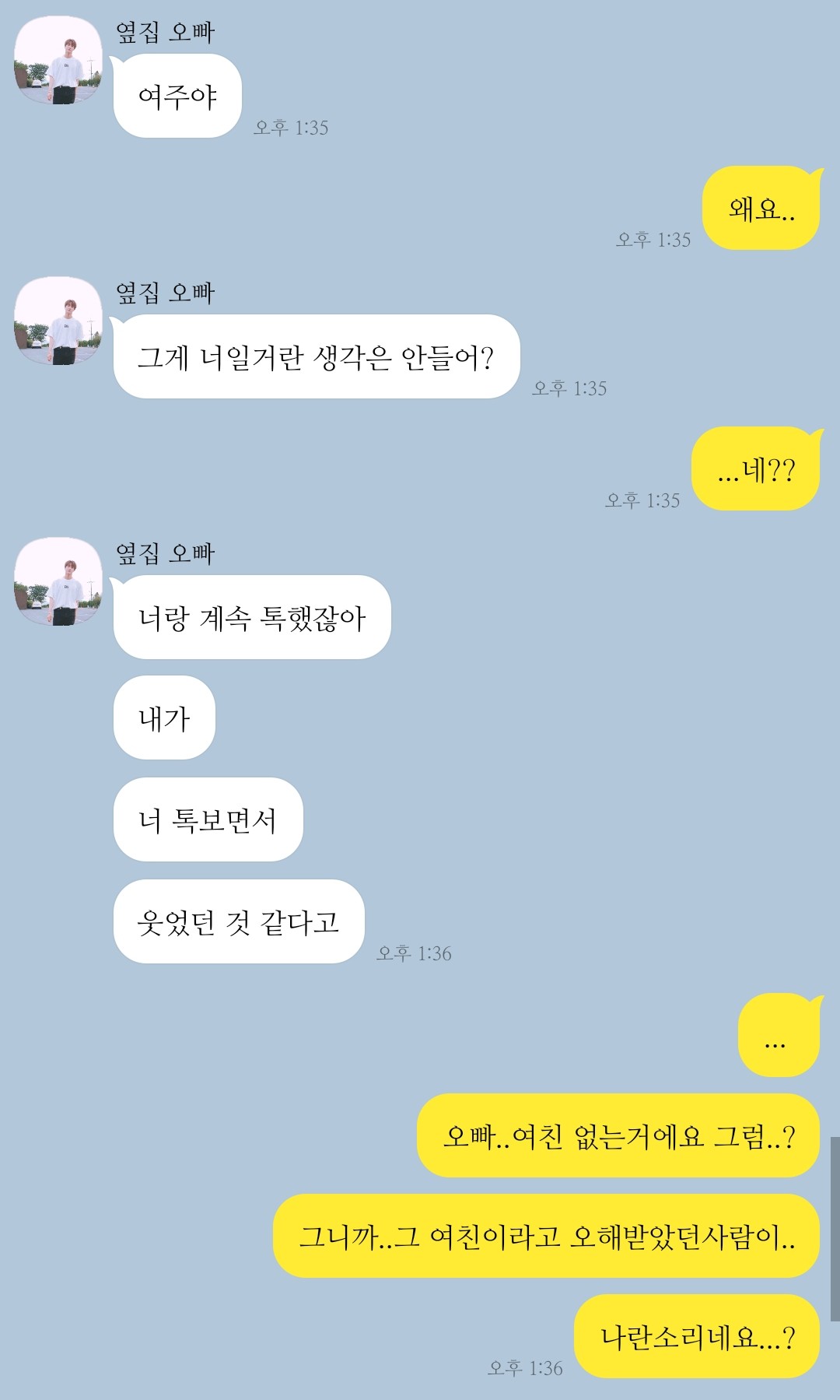
Task: Open 옆집 오빠's avatar beside the 너랑 계속 톡했잖아 message
Action: click(58, 582)
